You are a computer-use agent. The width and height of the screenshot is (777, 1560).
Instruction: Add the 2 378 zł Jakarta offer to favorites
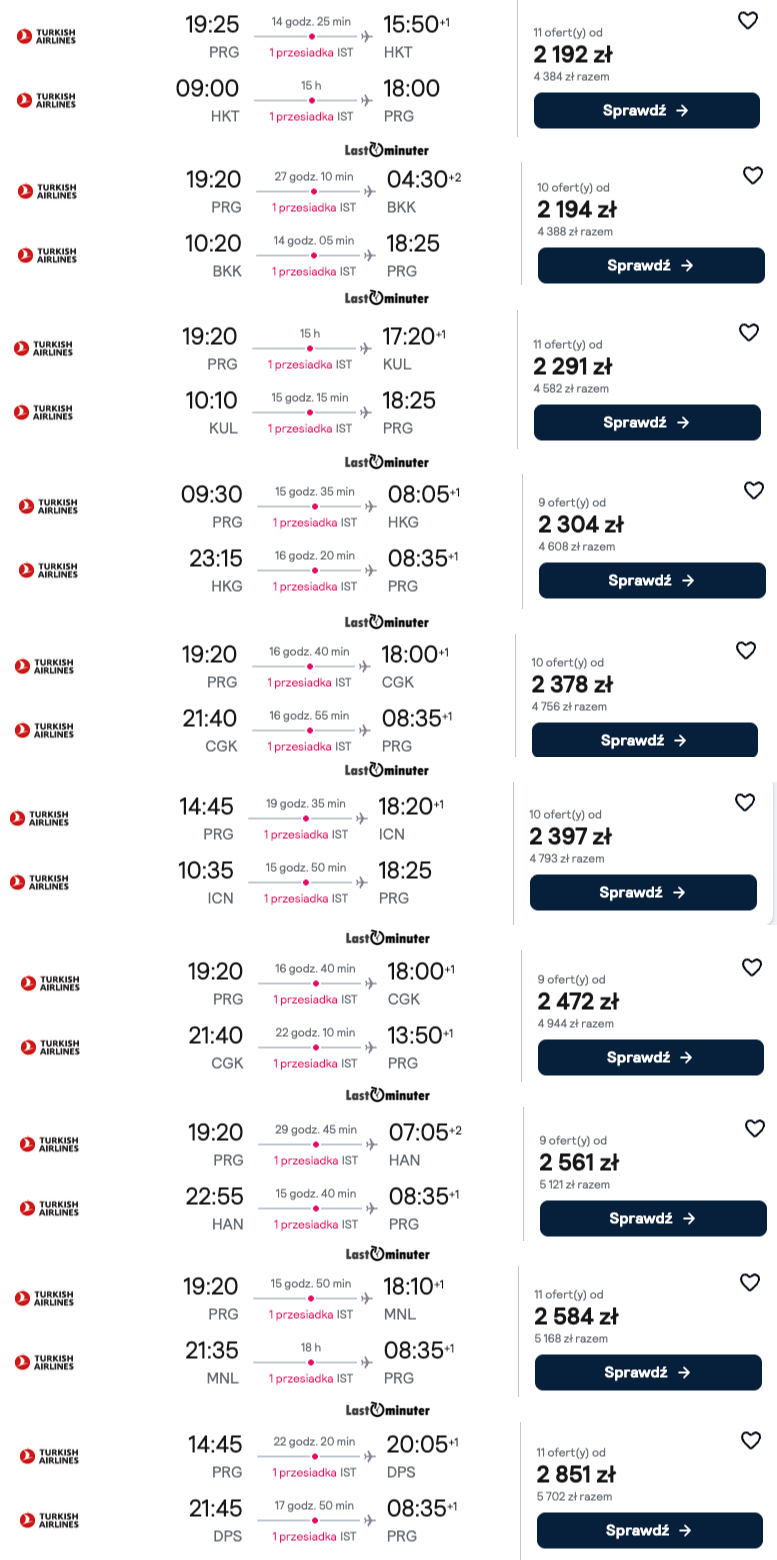click(746, 650)
